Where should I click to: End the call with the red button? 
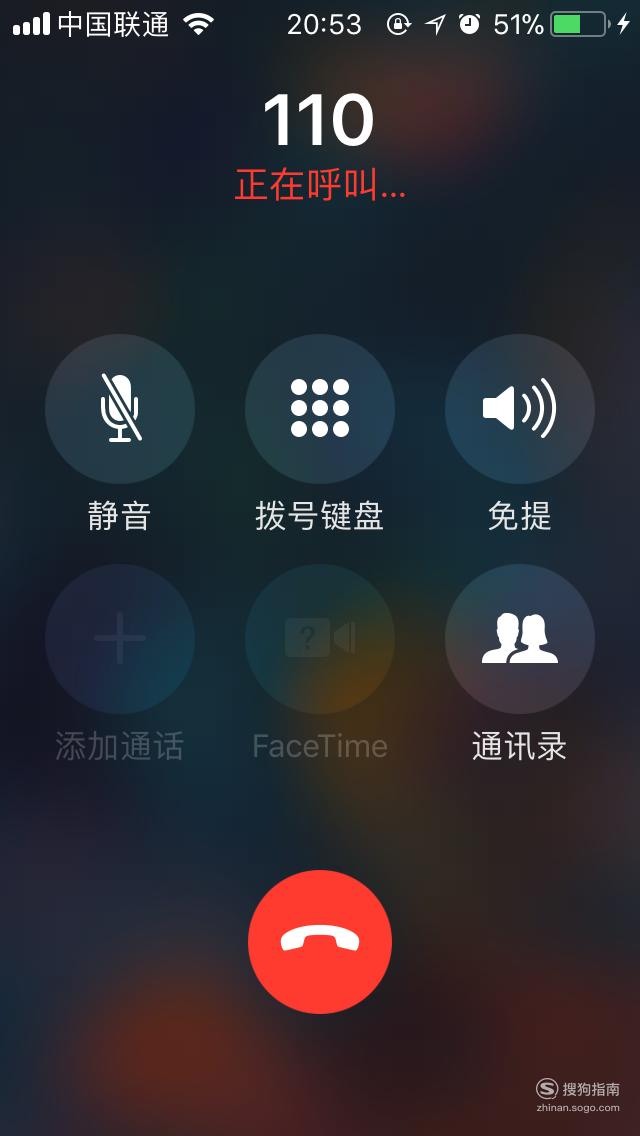[x=320, y=942]
